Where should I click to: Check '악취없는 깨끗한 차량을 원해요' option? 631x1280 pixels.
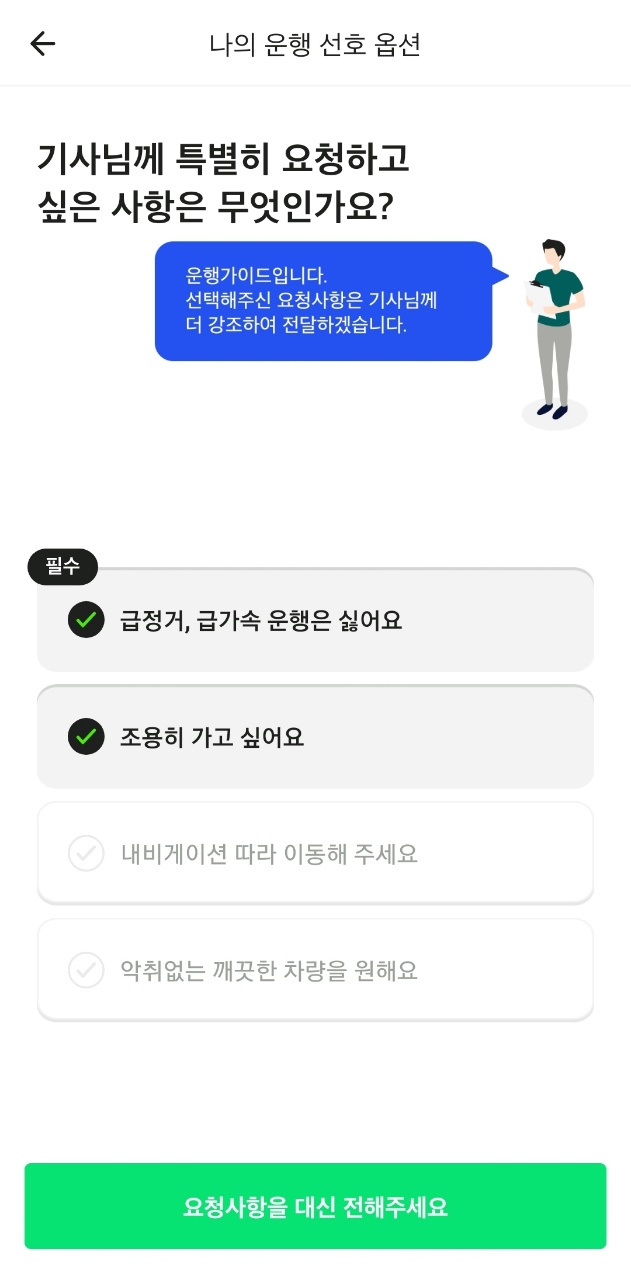(x=315, y=970)
